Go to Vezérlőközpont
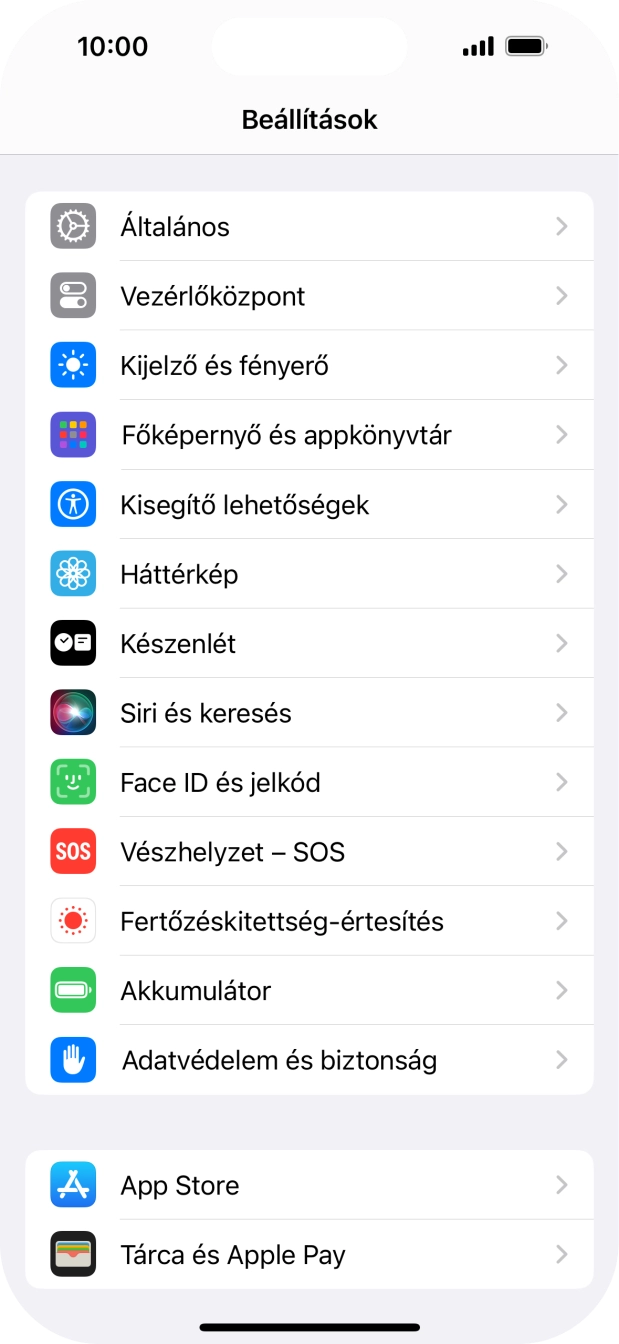This screenshot has width=619, height=1344. [309, 296]
